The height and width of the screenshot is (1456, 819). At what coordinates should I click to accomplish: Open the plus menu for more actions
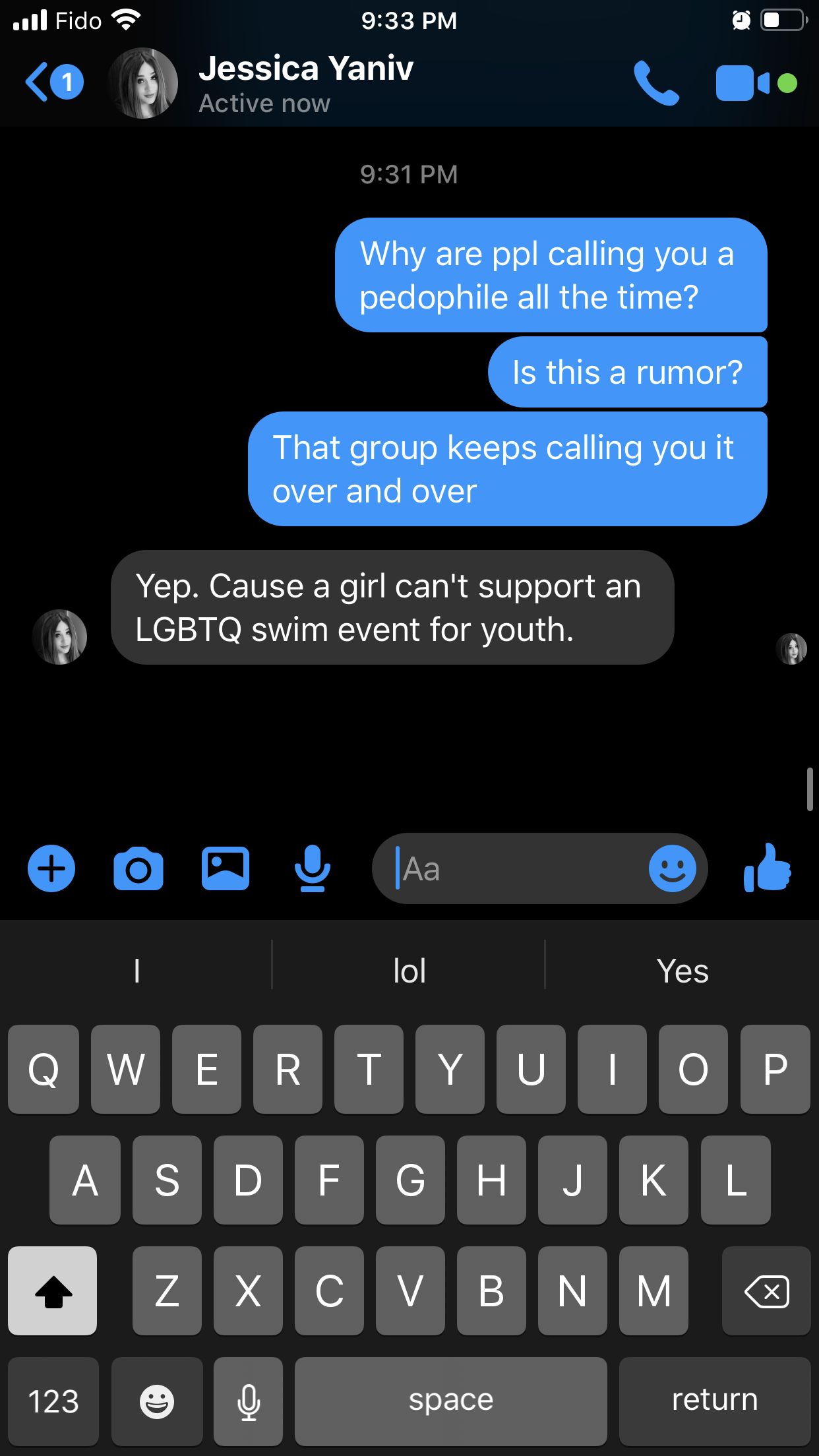(51, 868)
